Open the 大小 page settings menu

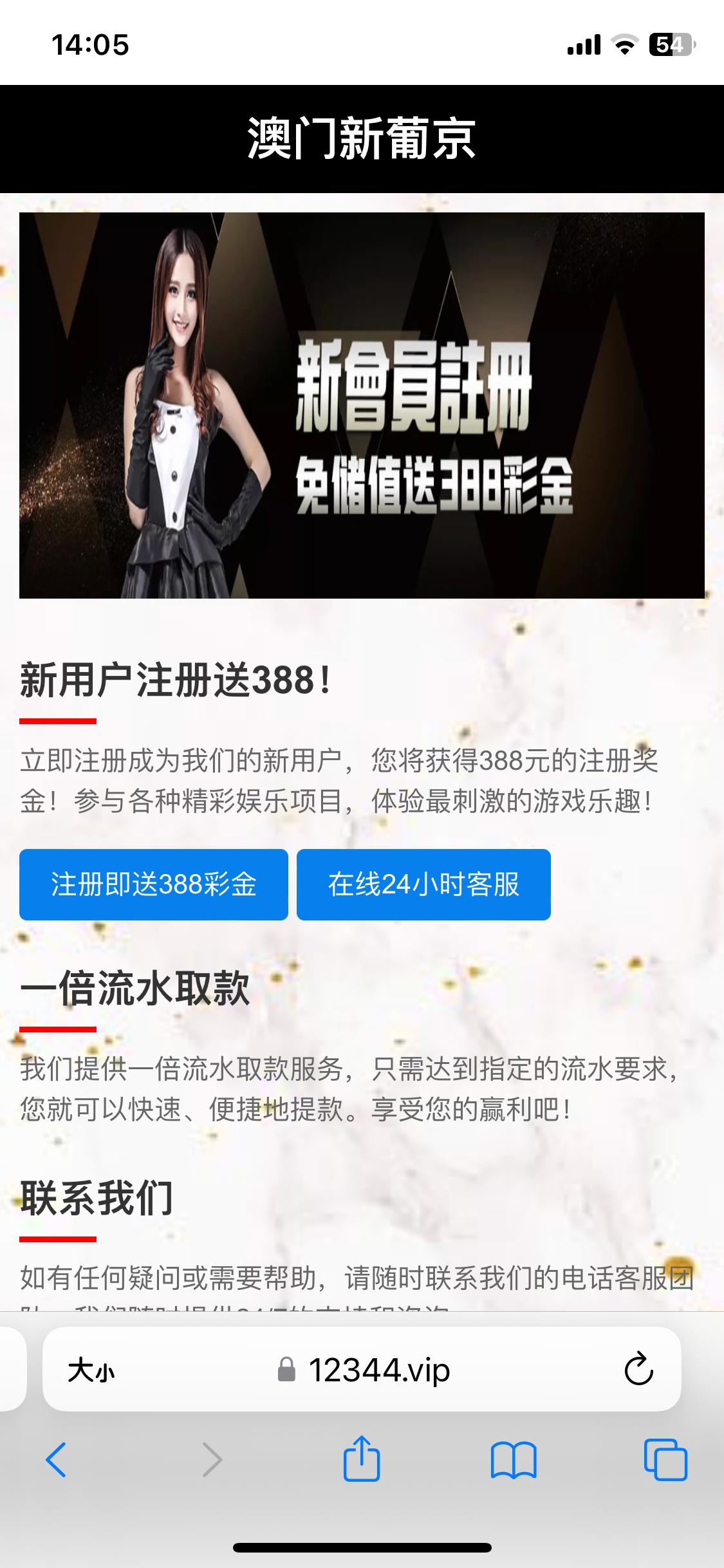tap(91, 1370)
